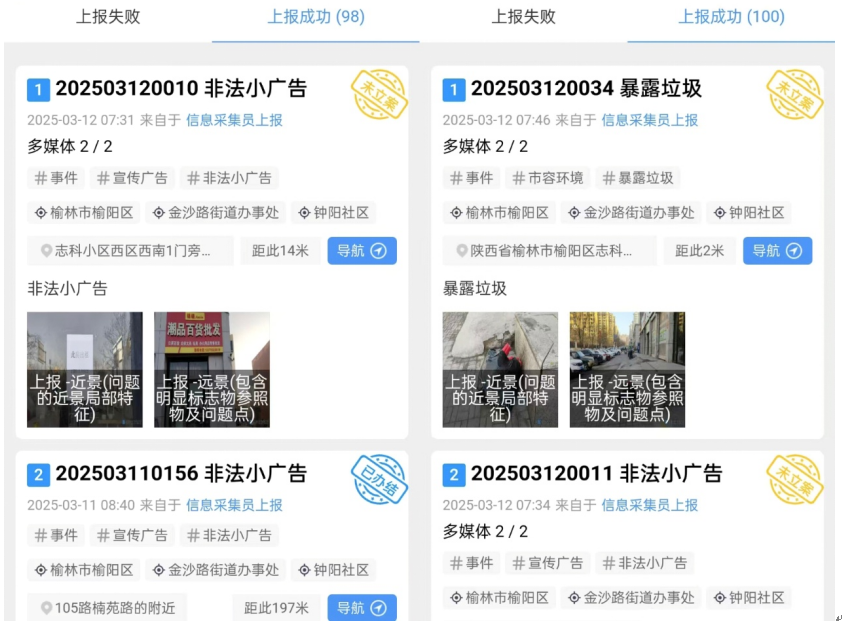View near-shot photo of report 202503120010
Image resolution: width=861 pixels, height=621 pixels.
pos(85,370)
